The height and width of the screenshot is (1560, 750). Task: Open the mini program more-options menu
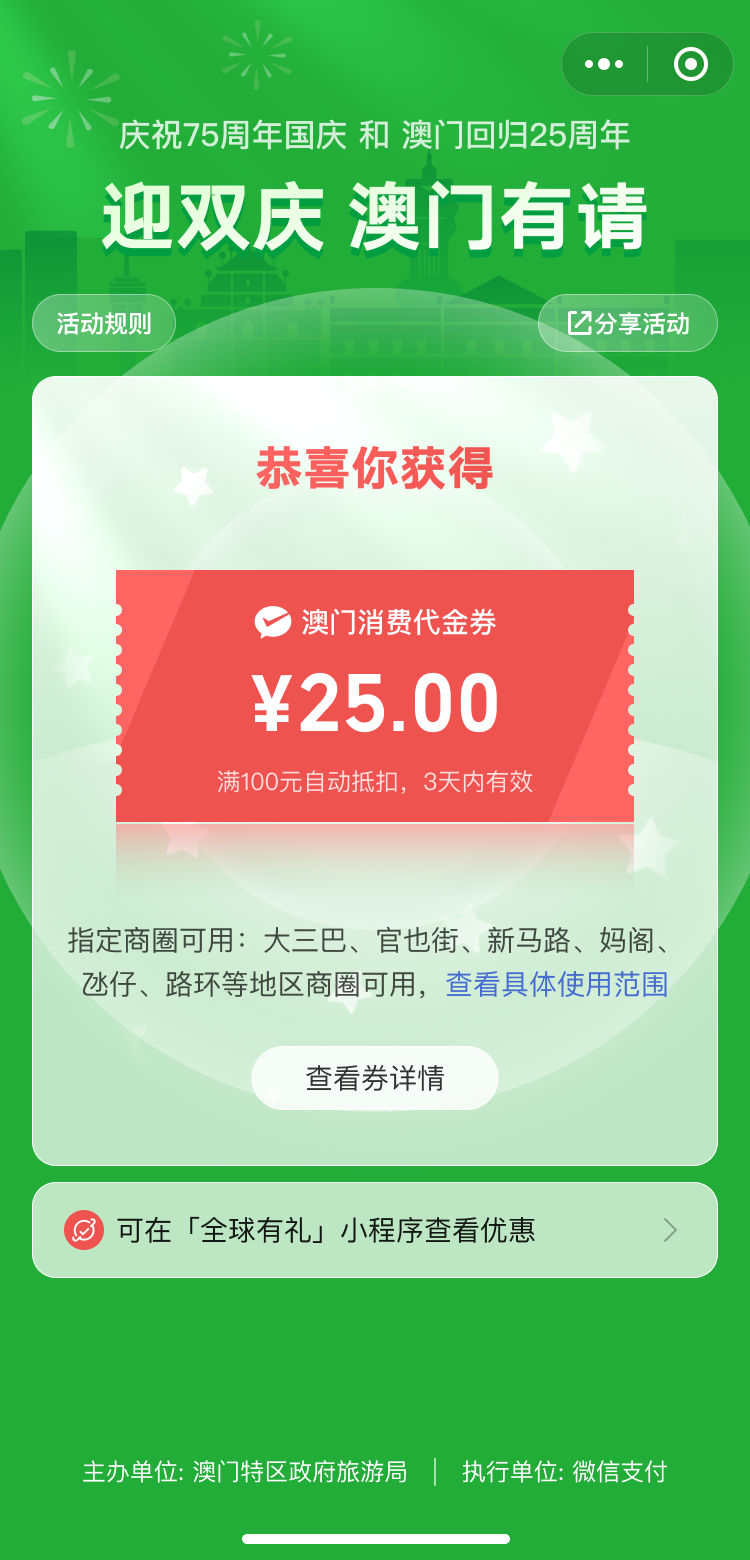coord(604,64)
